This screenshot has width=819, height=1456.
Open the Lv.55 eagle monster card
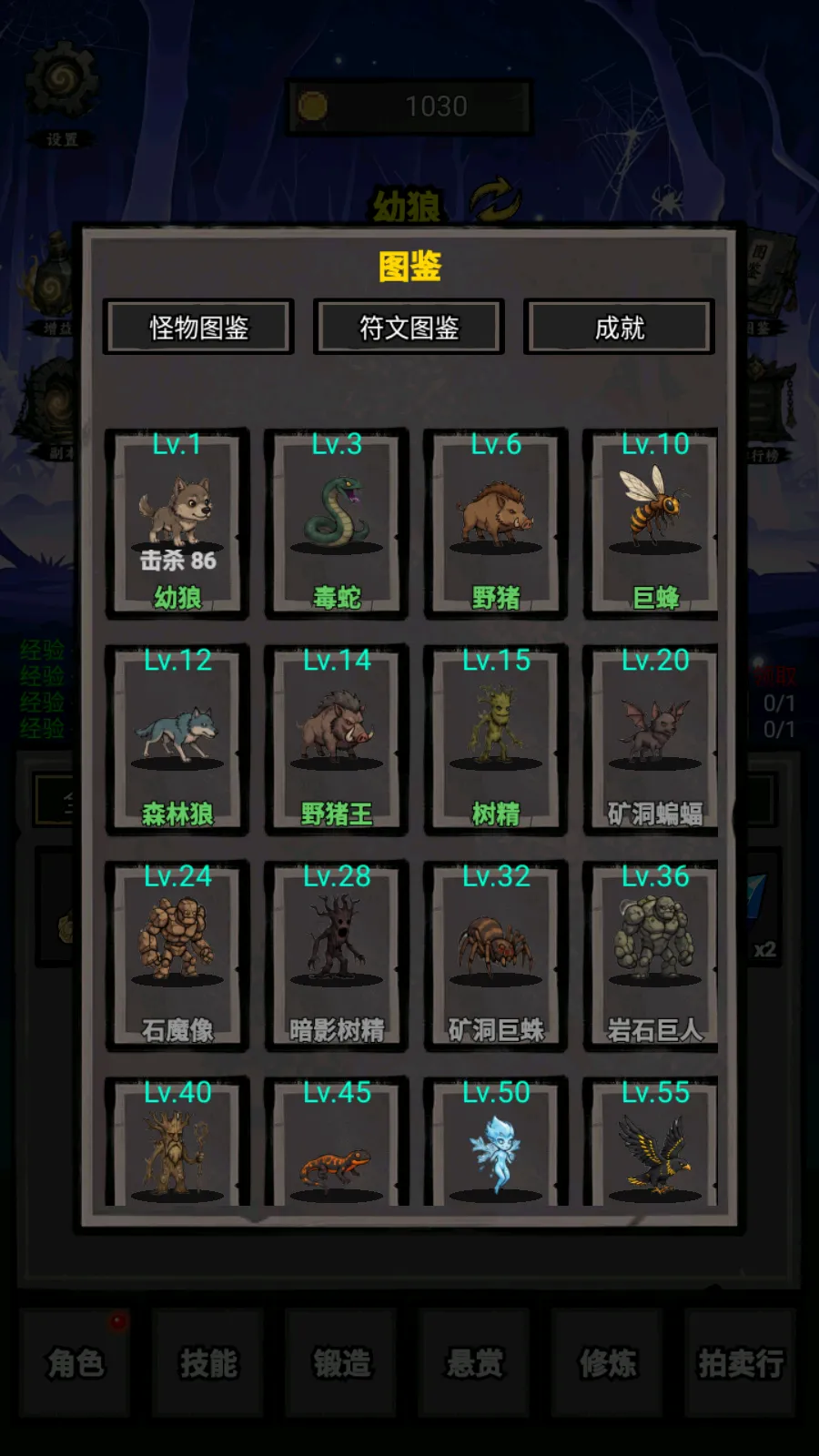click(652, 1142)
